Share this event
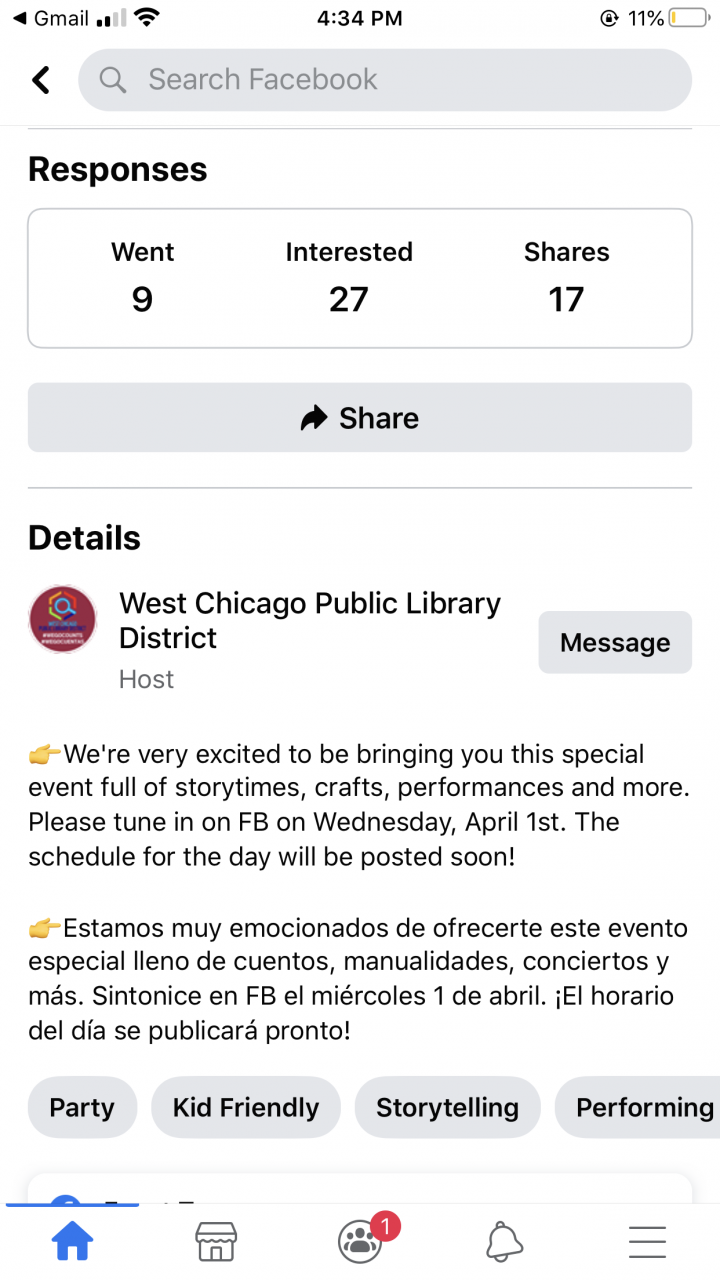This screenshot has width=720, height=1280. 360,418
